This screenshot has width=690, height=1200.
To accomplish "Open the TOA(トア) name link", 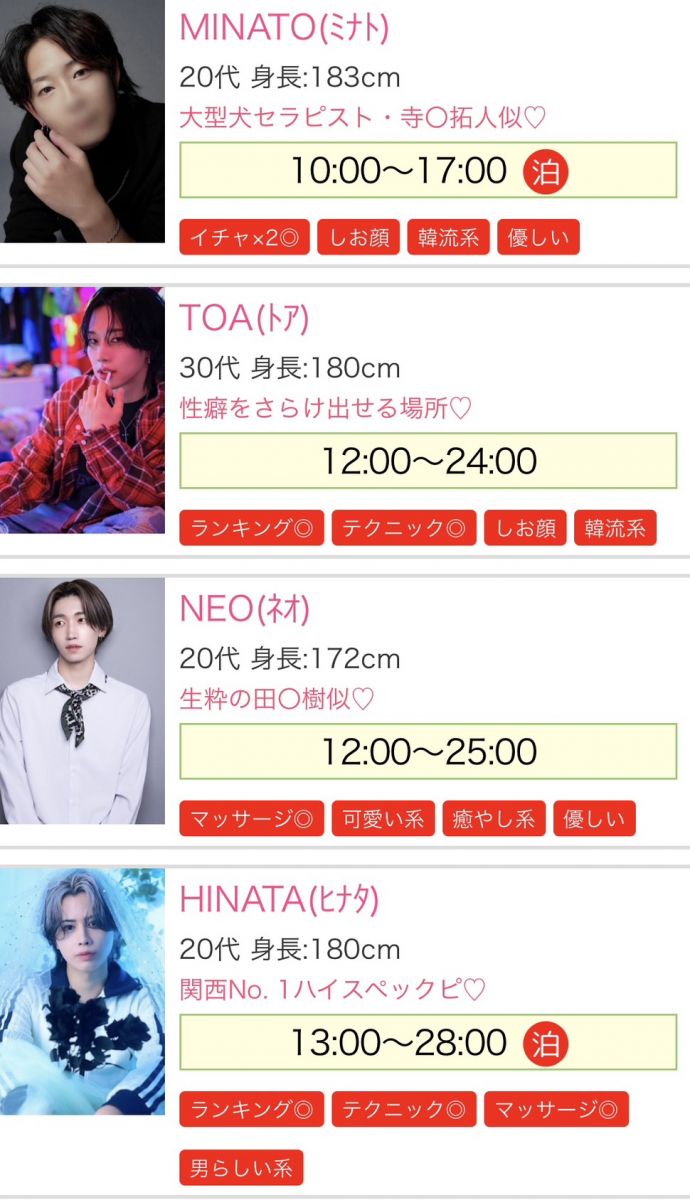I will 244,317.
